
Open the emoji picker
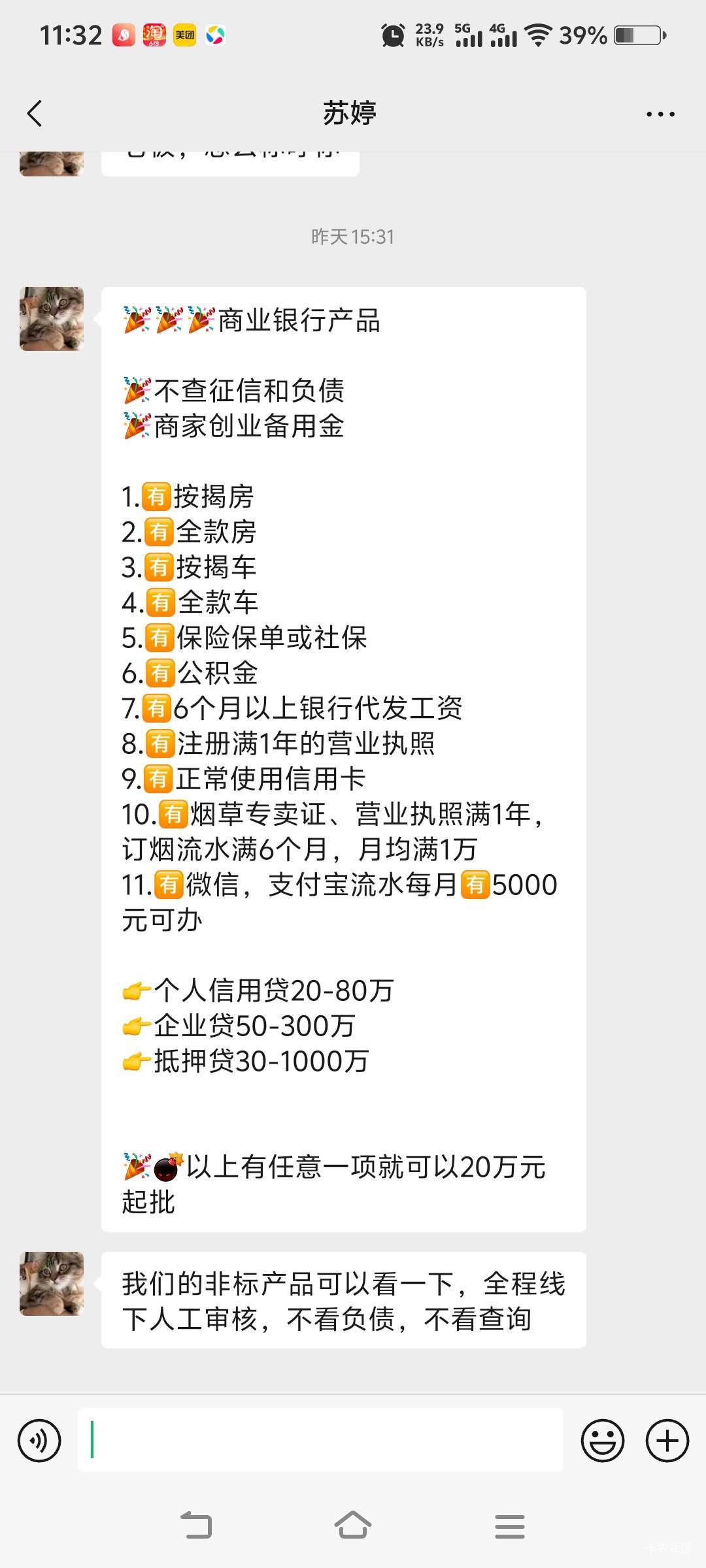coord(603,1441)
